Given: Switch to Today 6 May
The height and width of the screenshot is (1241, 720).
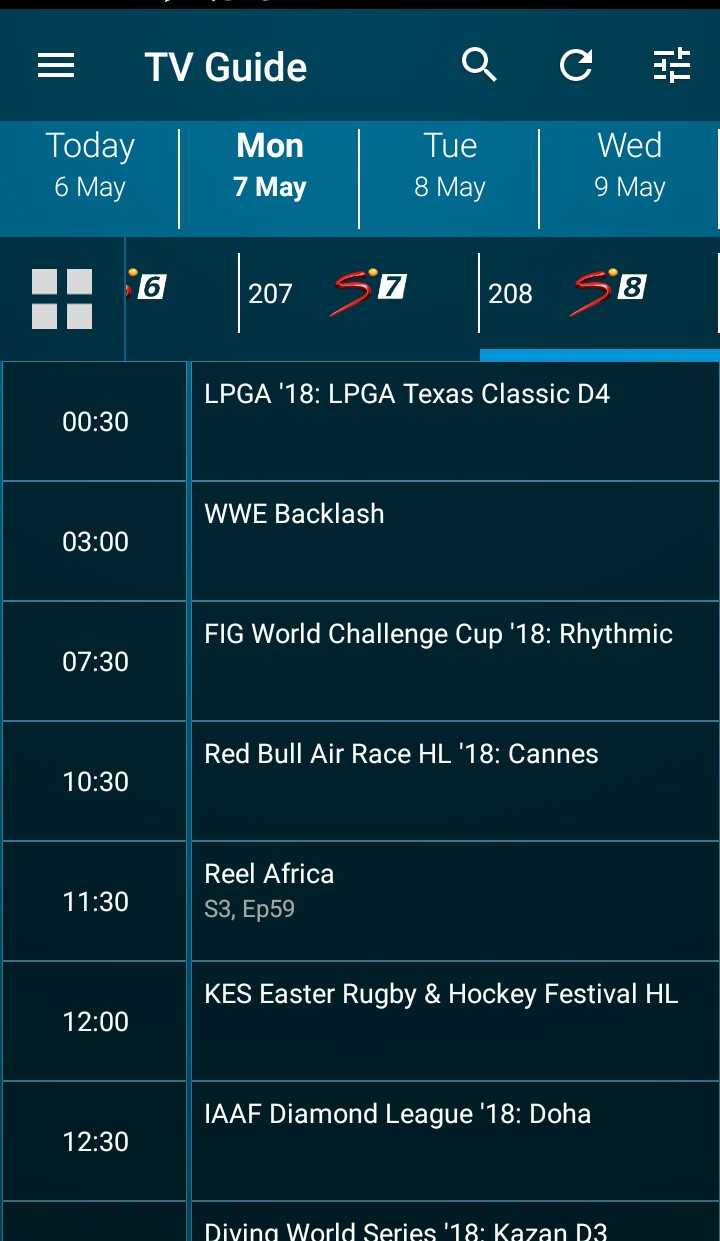Looking at the screenshot, I should (x=90, y=165).
